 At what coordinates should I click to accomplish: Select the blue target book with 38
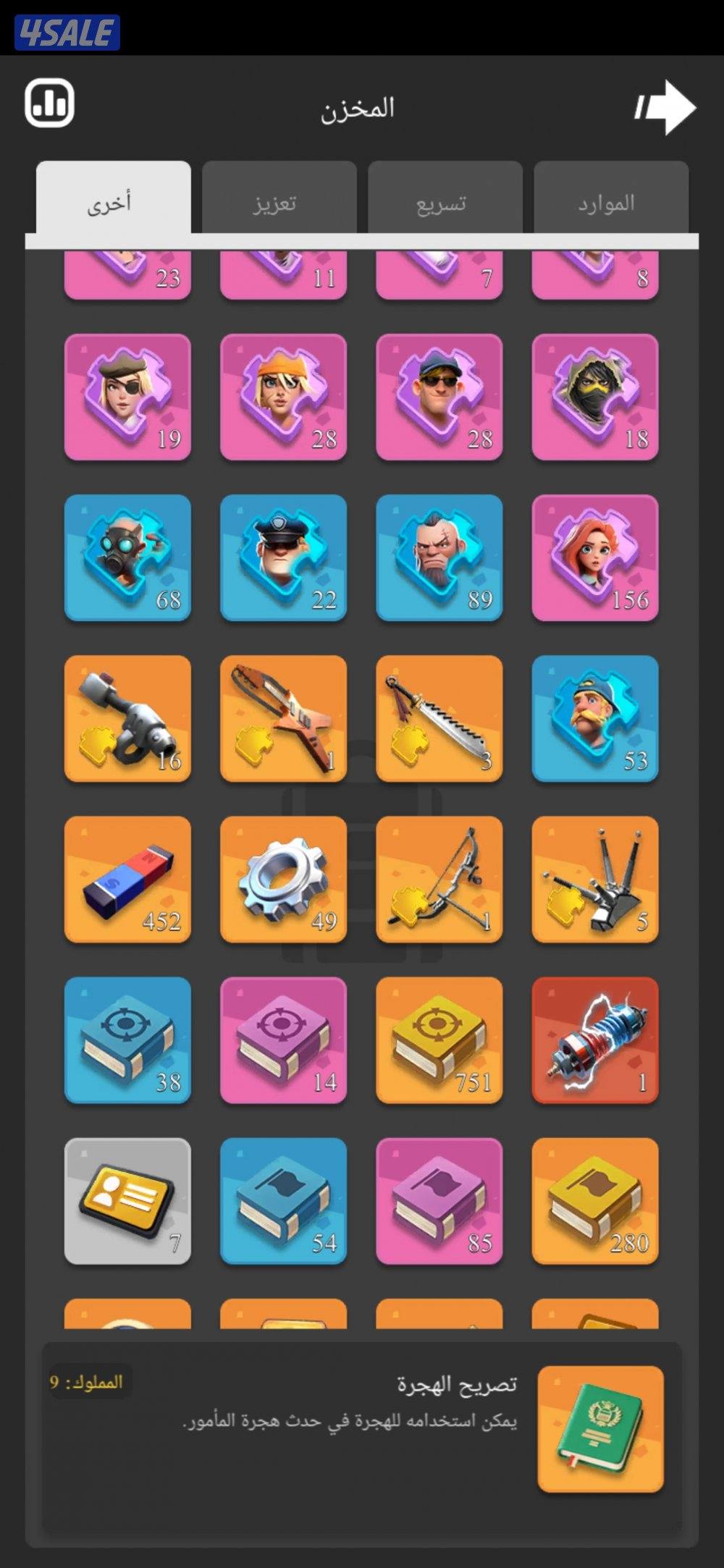(127, 1040)
